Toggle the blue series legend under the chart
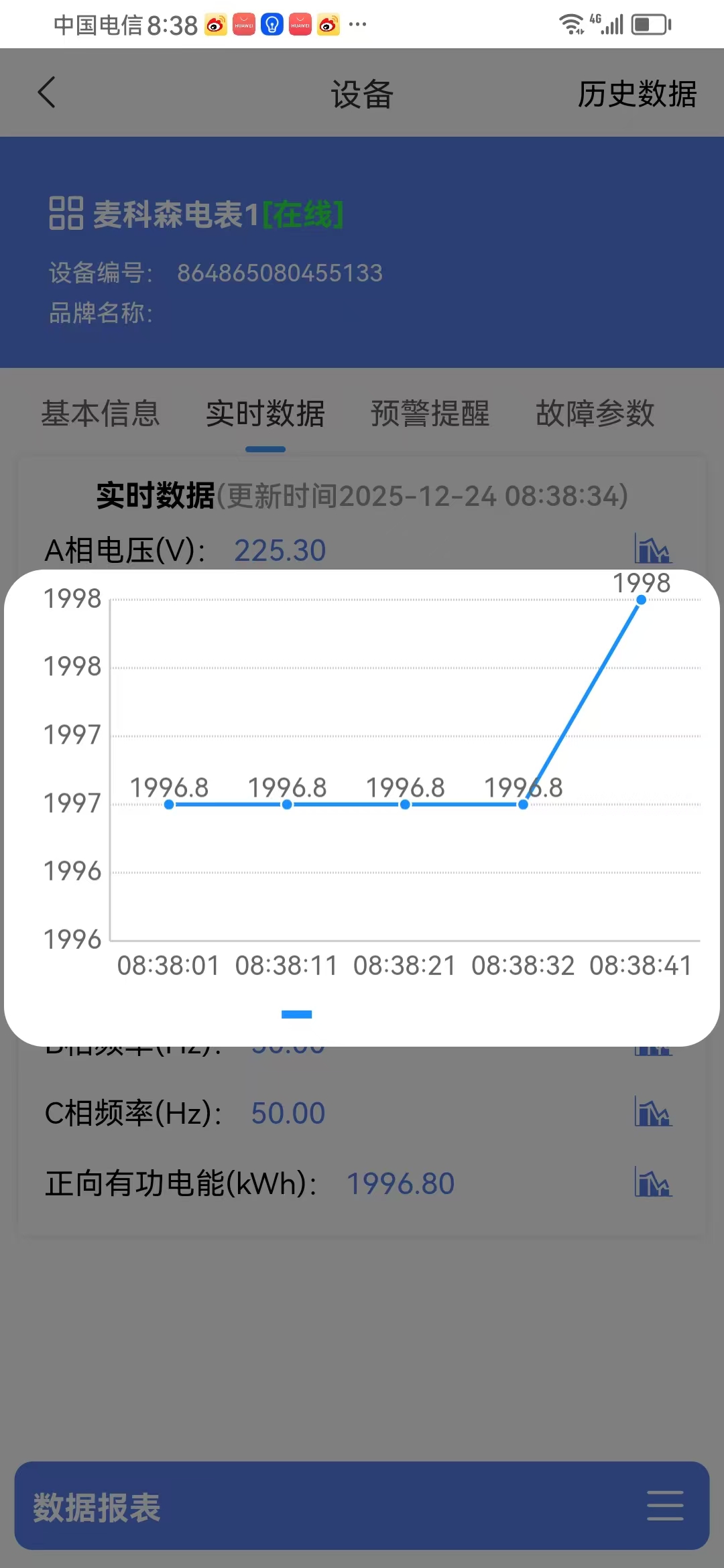 click(x=296, y=1015)
